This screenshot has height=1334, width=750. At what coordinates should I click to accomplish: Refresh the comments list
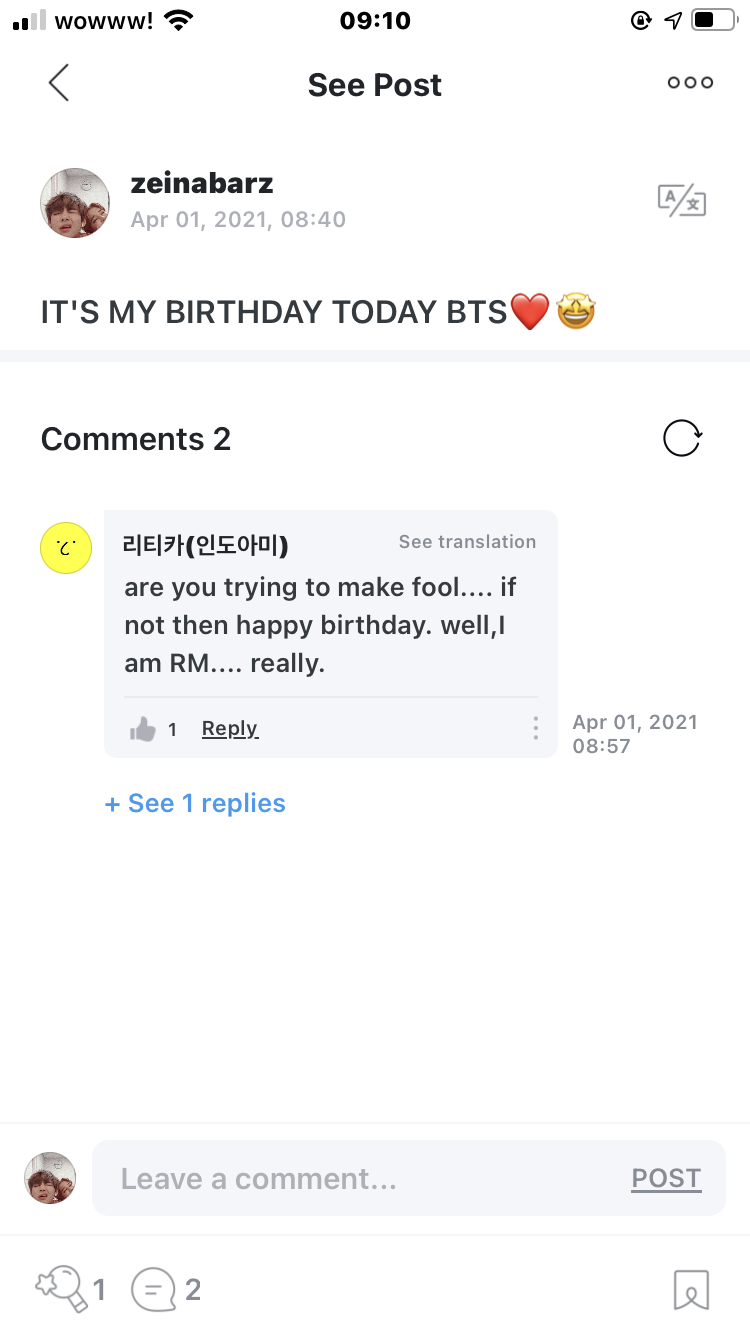(x=683, y=438)
